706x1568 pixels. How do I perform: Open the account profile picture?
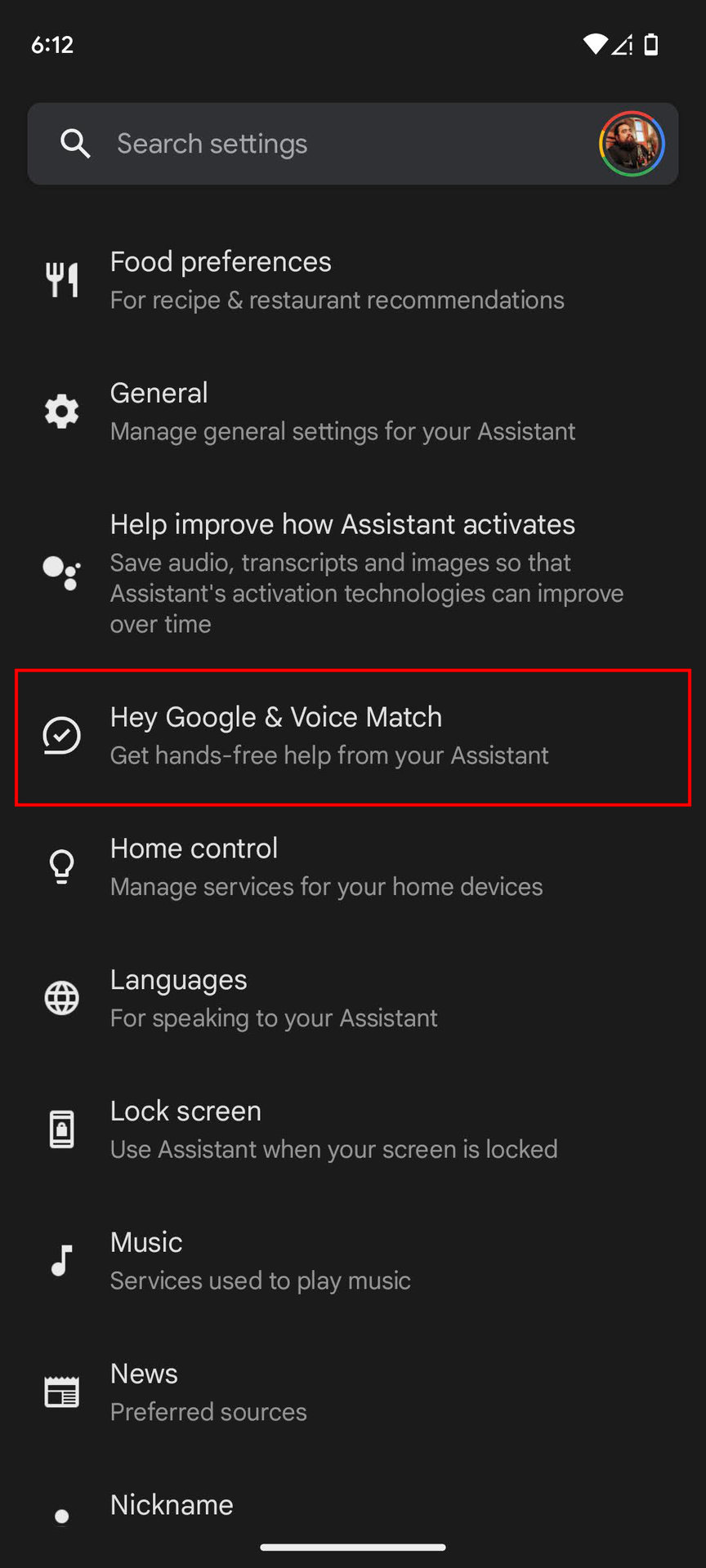(x=632, y=144)
